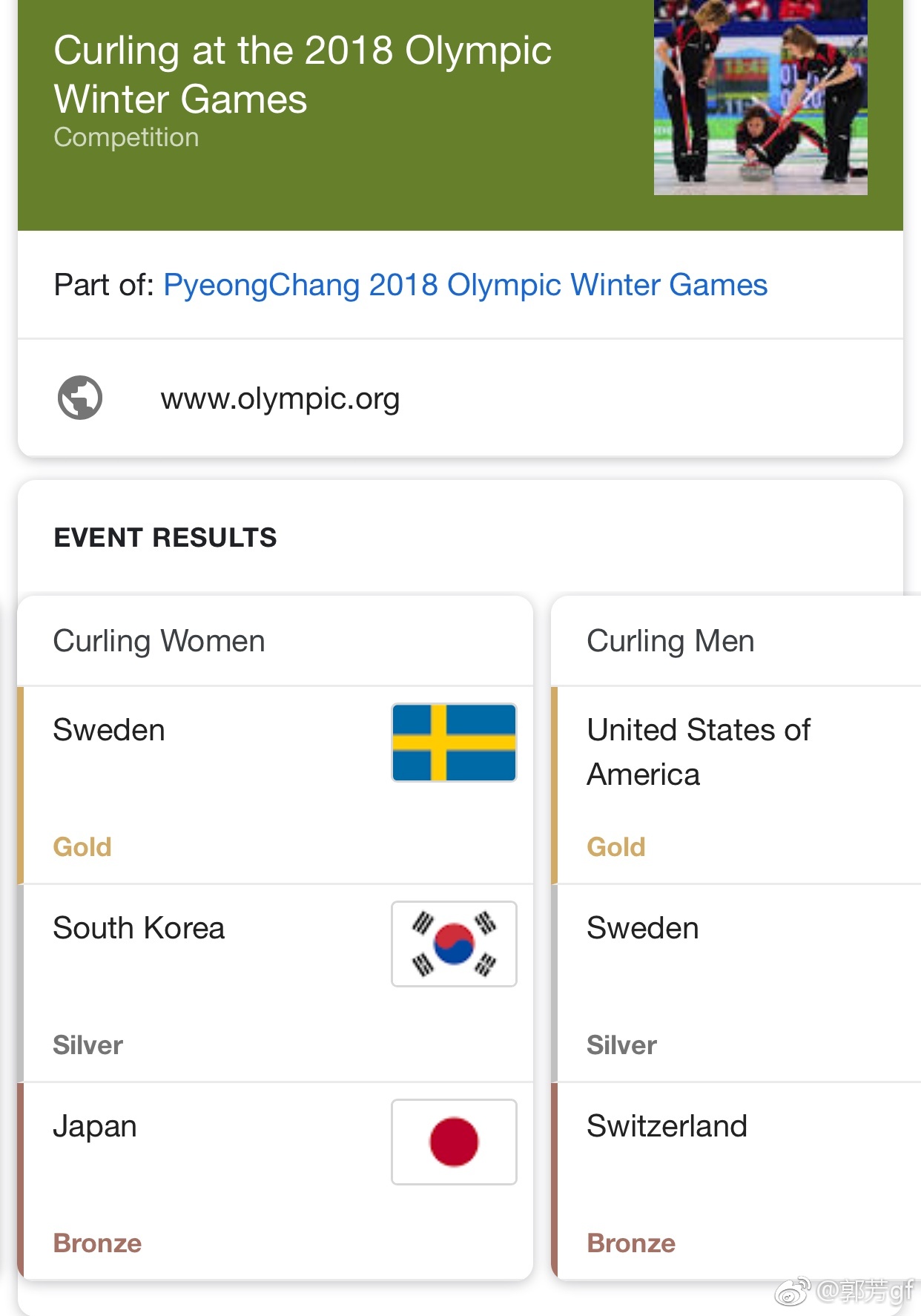Open the PyeongChang 2018 Olympic Winter Games link
The width and height of the screenshot is (921, 1316).
pyautogui.click(x=465, y=286)
